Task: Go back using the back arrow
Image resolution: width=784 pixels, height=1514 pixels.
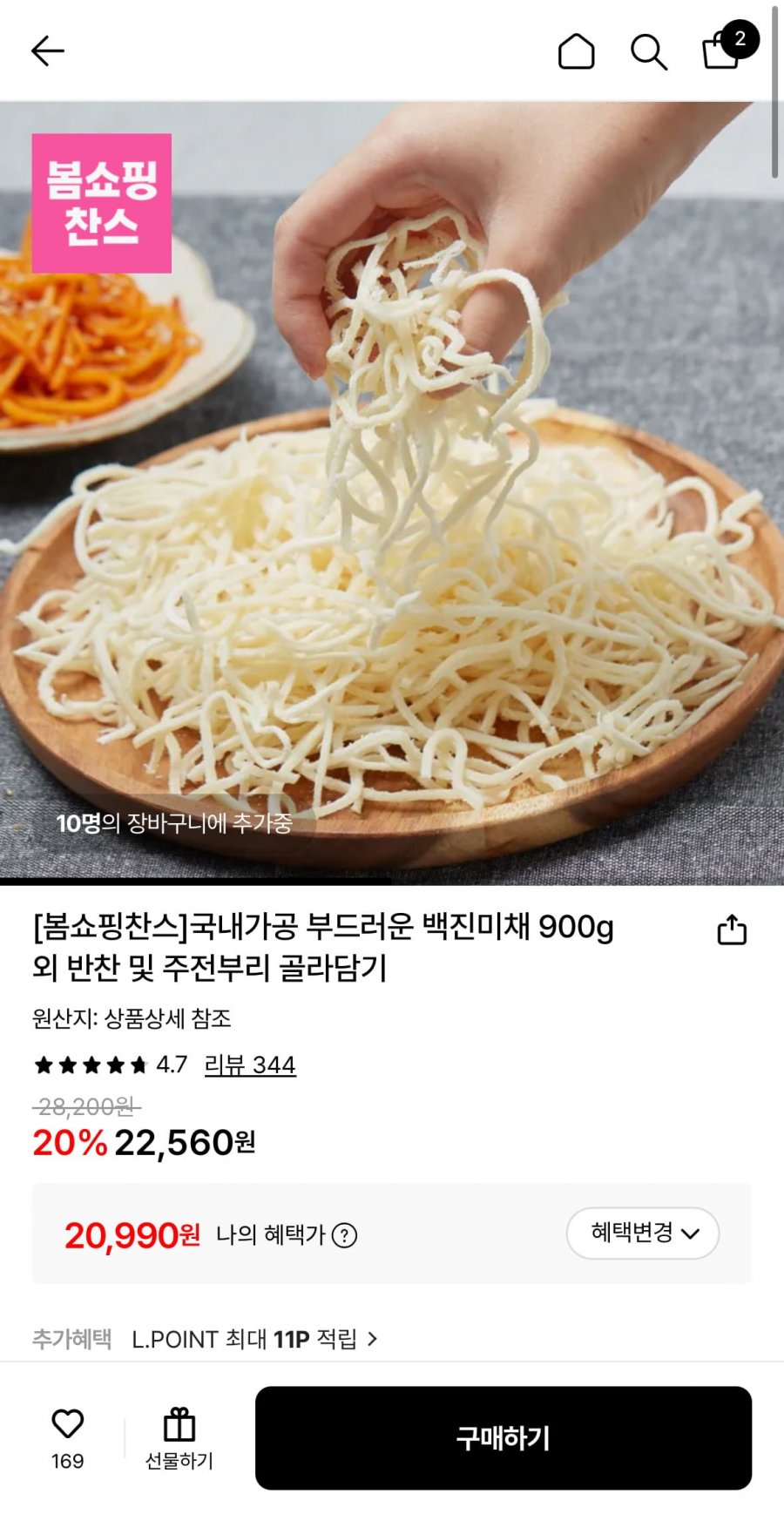Action: pyautogui.click(x=48, y=50)
